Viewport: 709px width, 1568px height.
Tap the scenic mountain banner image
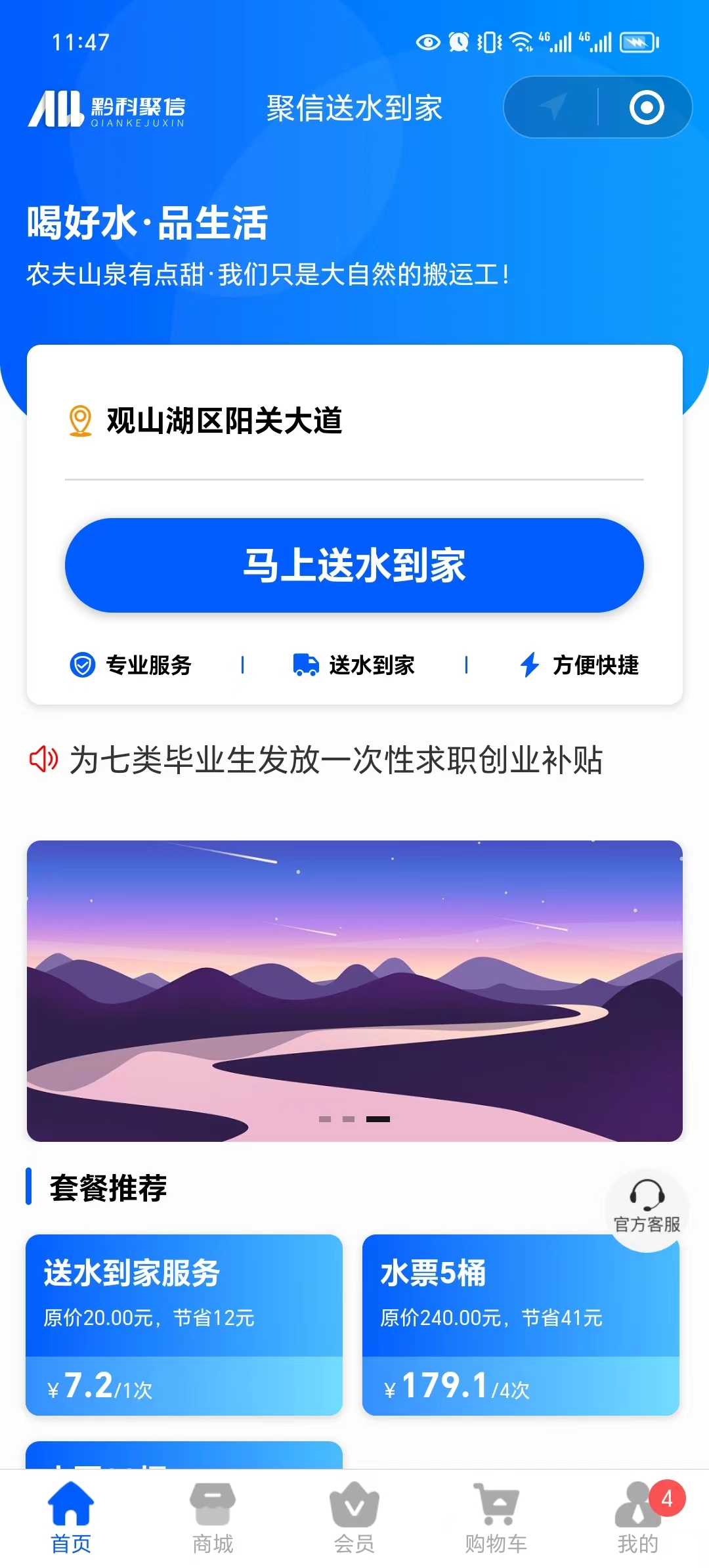(x=354, y=978)
